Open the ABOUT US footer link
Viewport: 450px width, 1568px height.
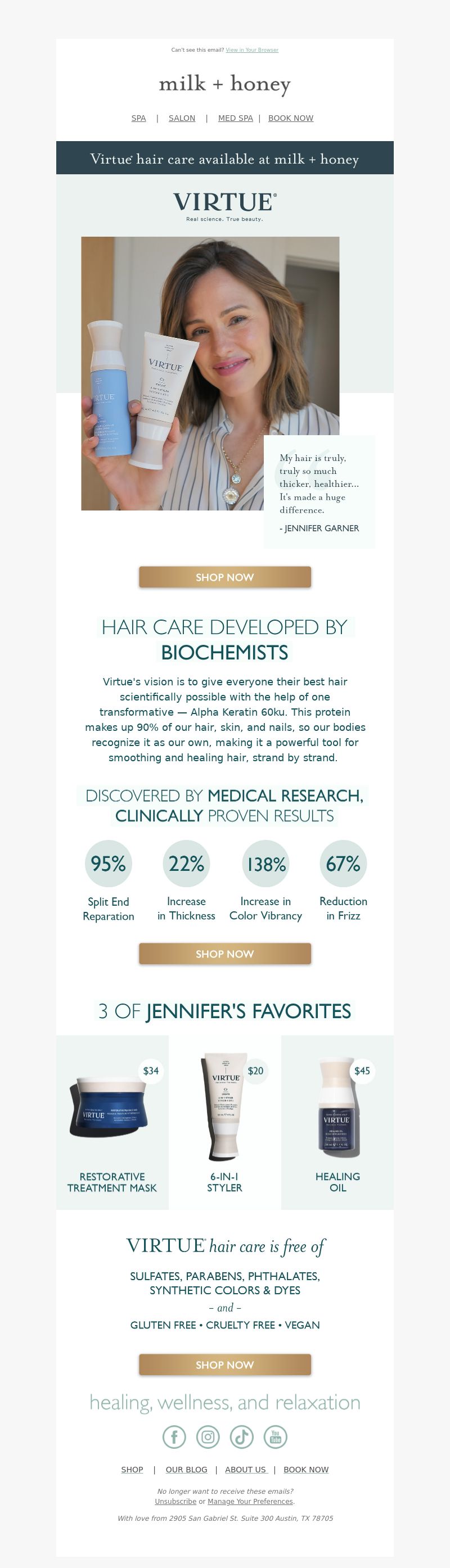(x=245, y=1470)
